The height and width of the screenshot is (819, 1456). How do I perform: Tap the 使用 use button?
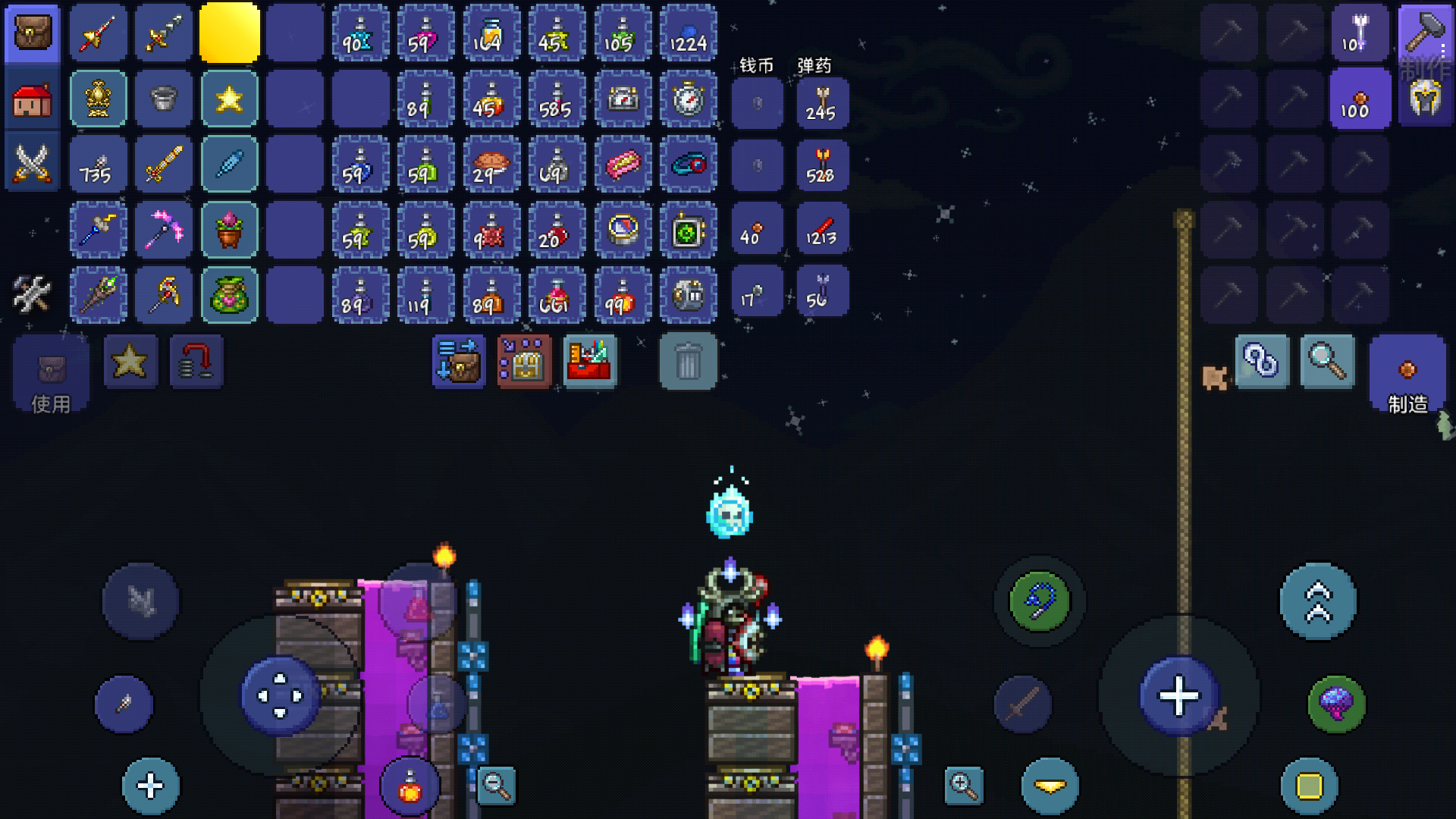coord(51,375)
